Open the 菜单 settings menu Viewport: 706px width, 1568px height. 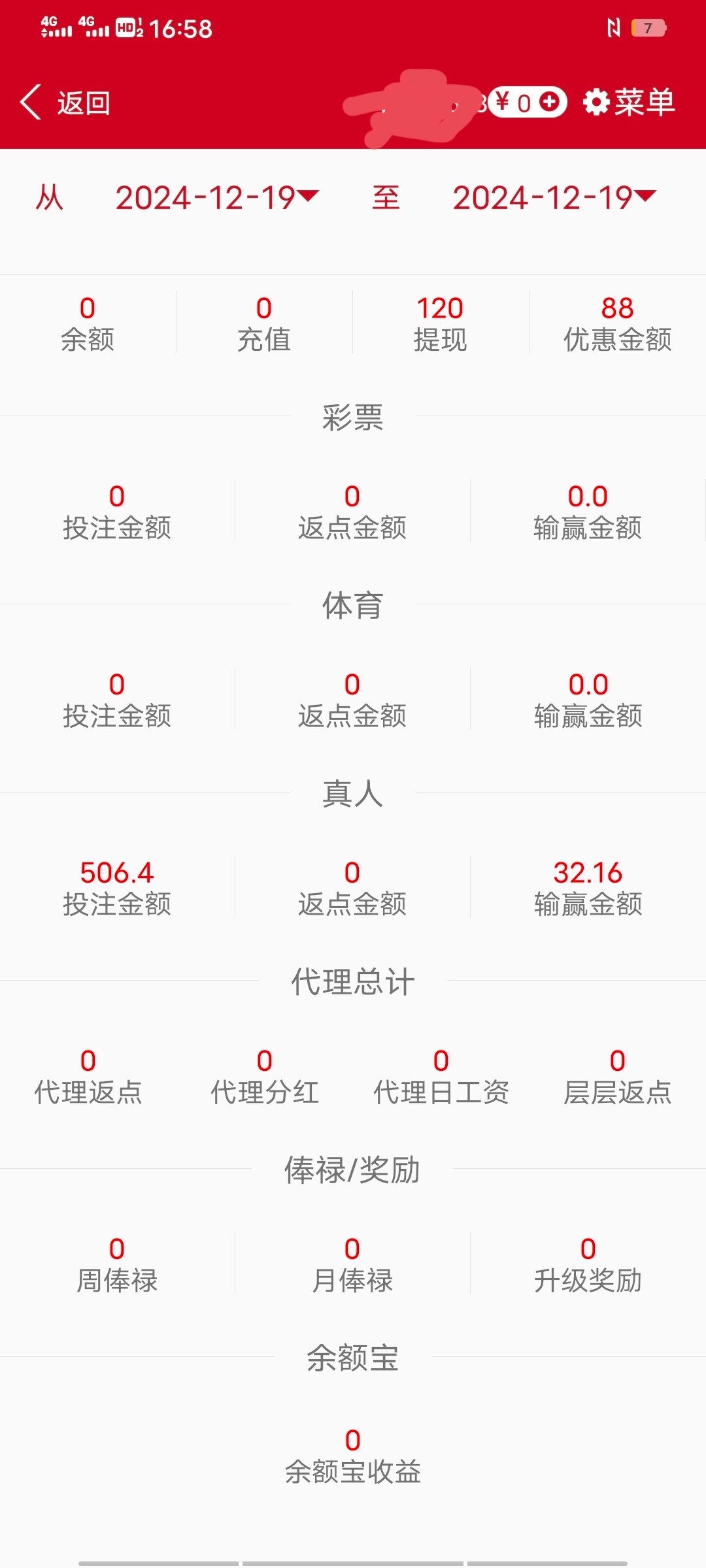(x=629, y=103)
